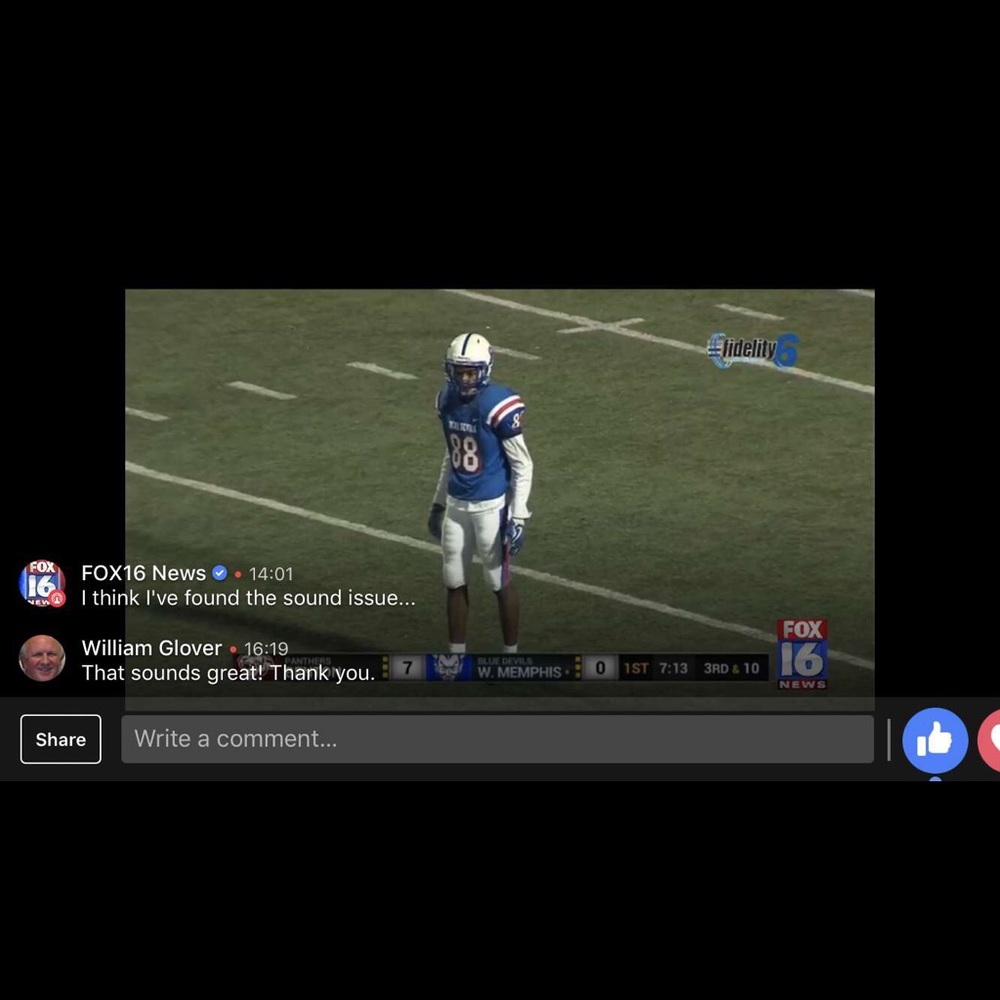Image resolution: width=1000 pixels, height=1000 pixels.
Task: Tap the Share button
Action: click(60, 739)
